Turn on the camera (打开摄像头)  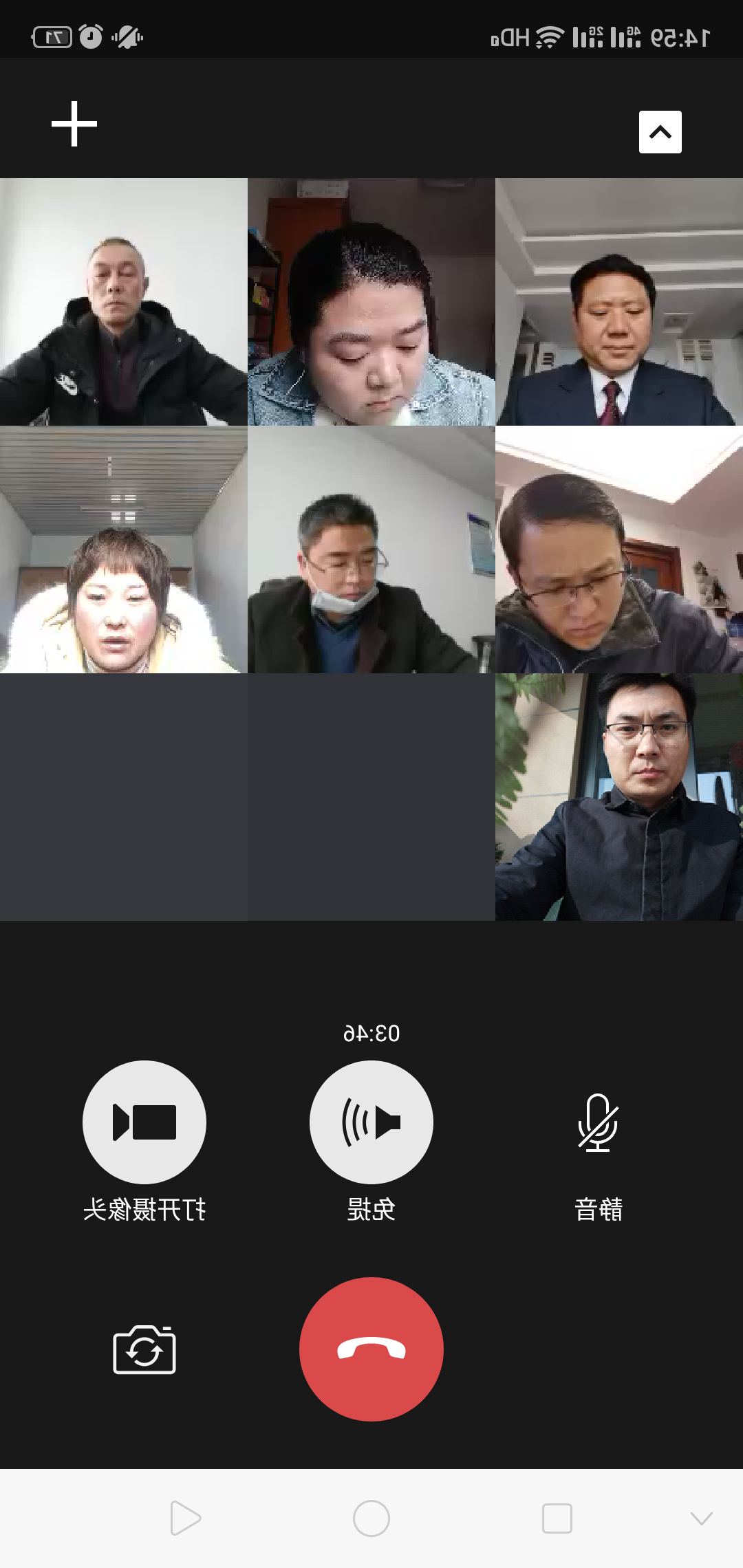click(x=144, y=1122)
